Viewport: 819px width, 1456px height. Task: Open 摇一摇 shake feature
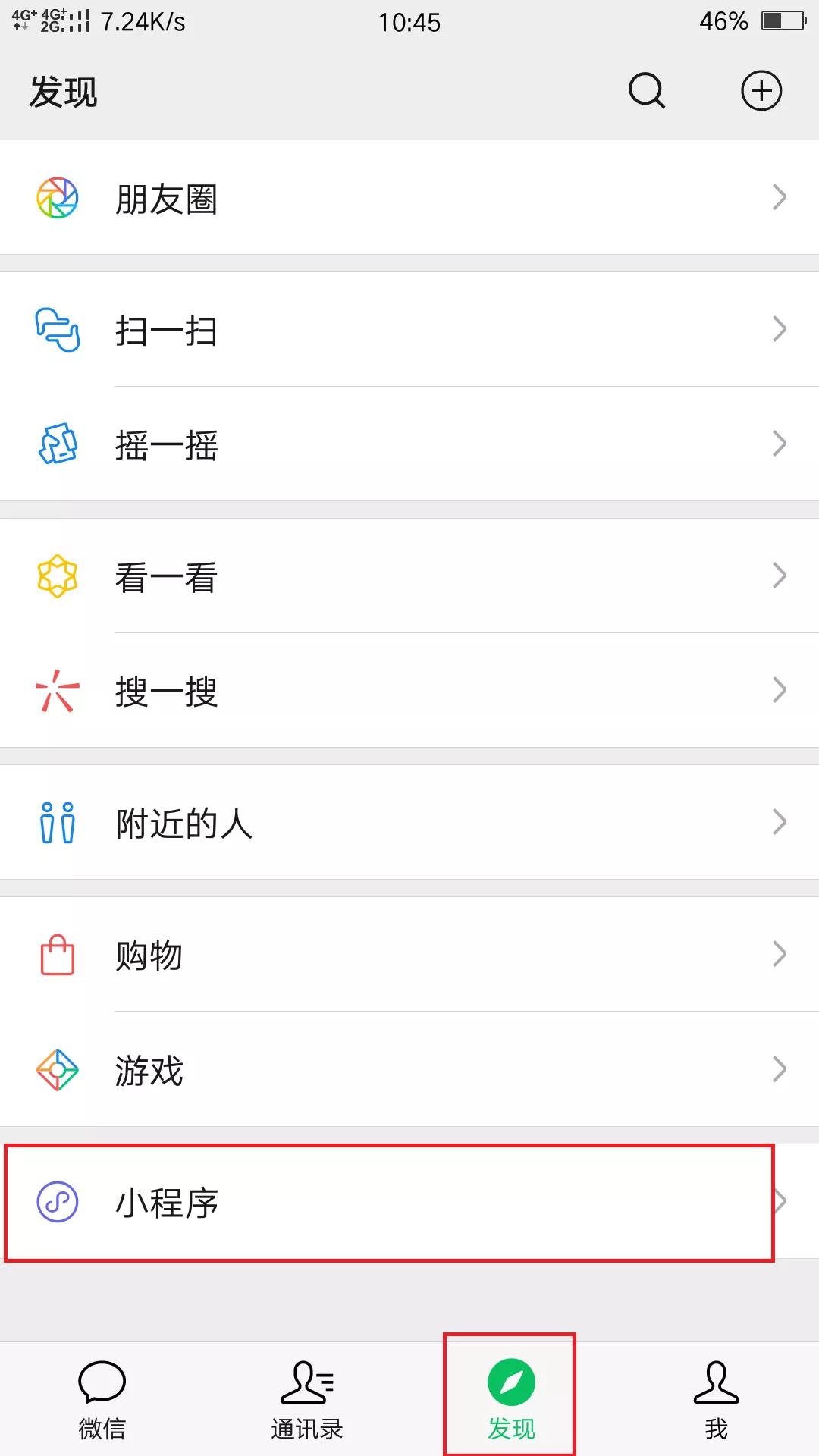[409, 444]
